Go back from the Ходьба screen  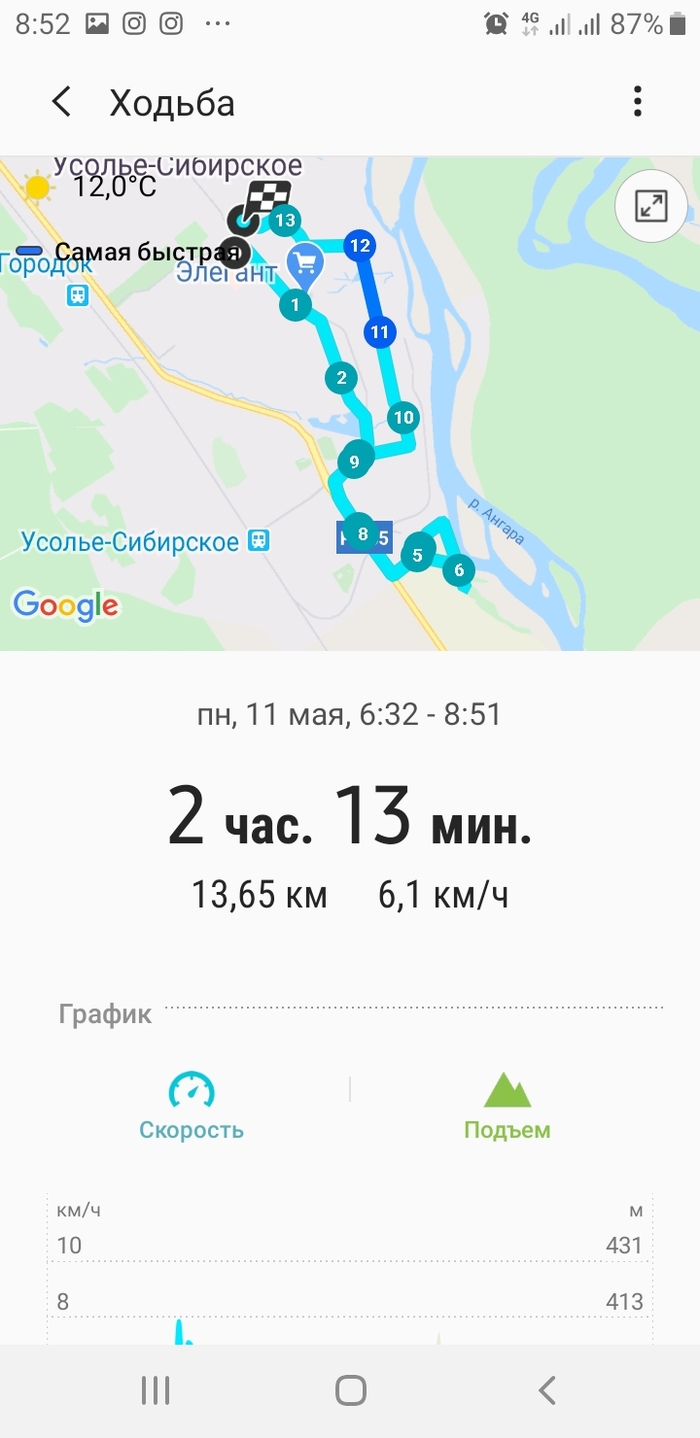[x=62, y=102]
